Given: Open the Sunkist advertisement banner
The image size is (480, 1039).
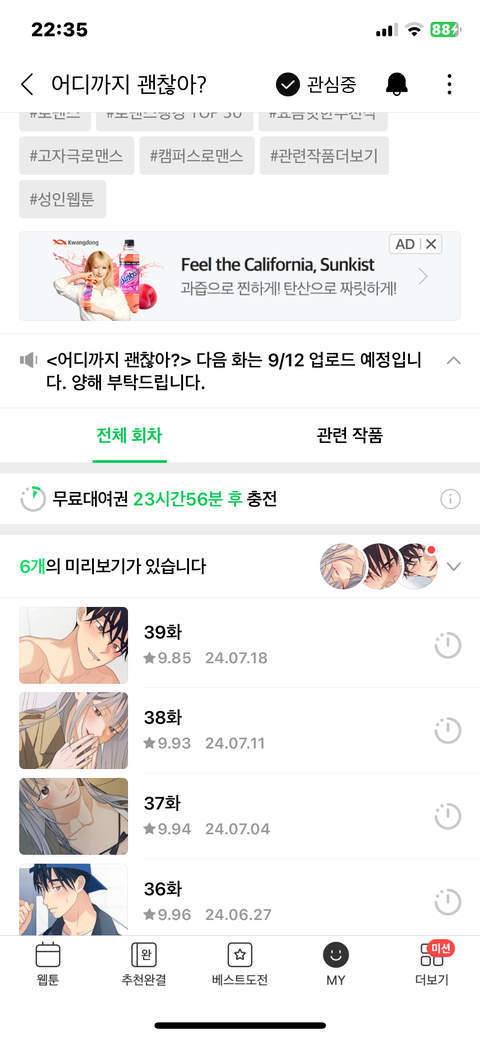Looking at the screenshot, I should click(239, 276).
